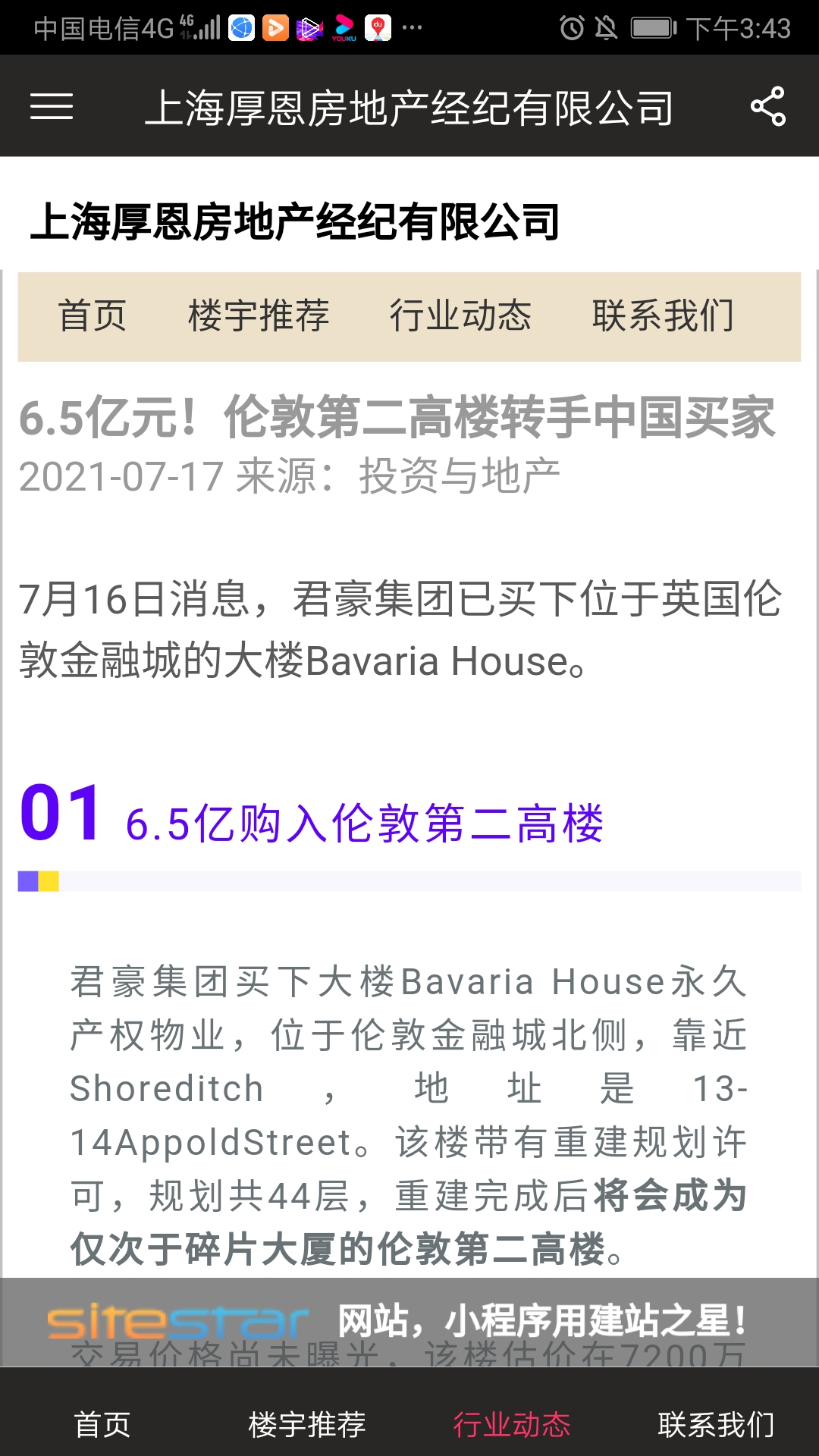Image resolution: width=819 pixels, height=1456 pixels.
Task: Tap the sitestar 建站之星 banner
Action: 409,1322
